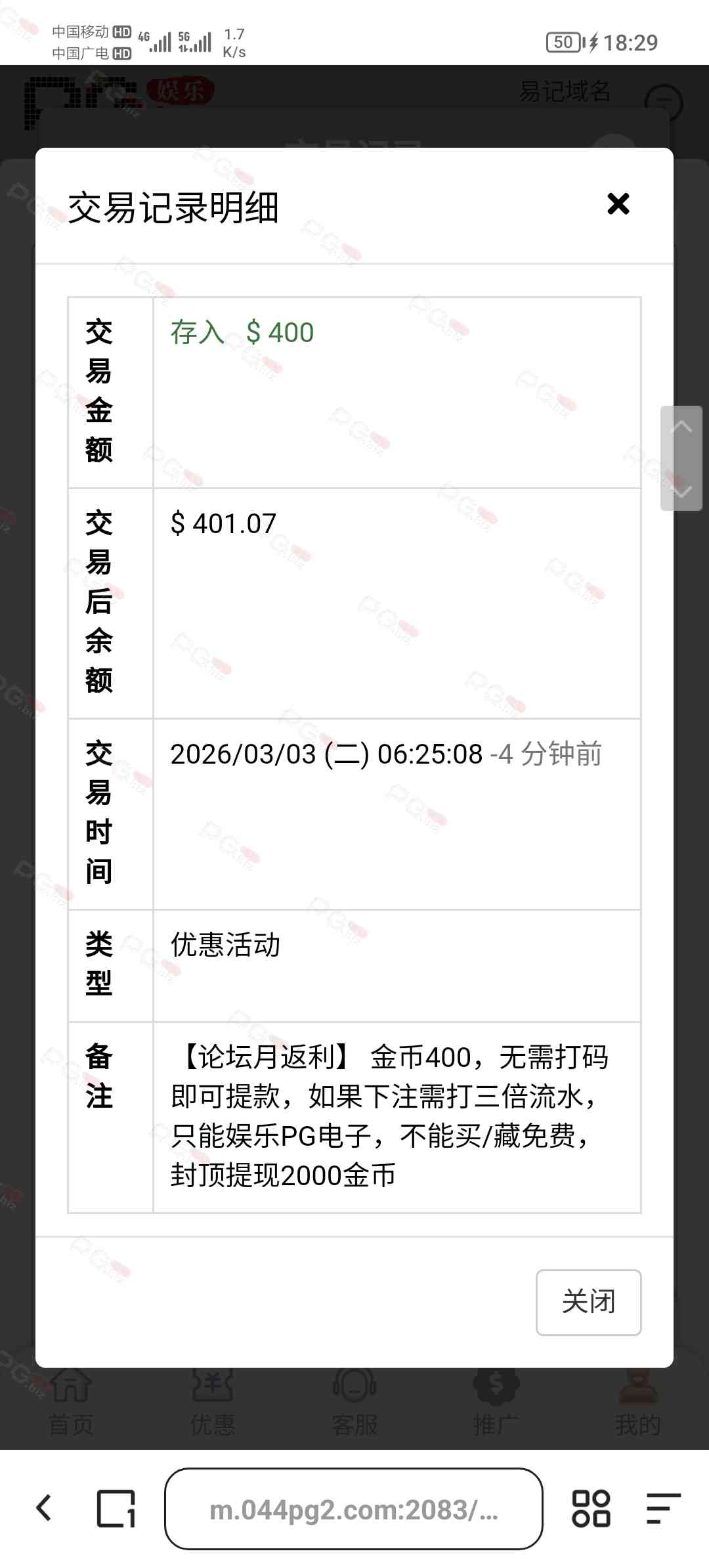Go back using the browser back arrow
The image size is (709, 1568).
[x=44, y=1508]
